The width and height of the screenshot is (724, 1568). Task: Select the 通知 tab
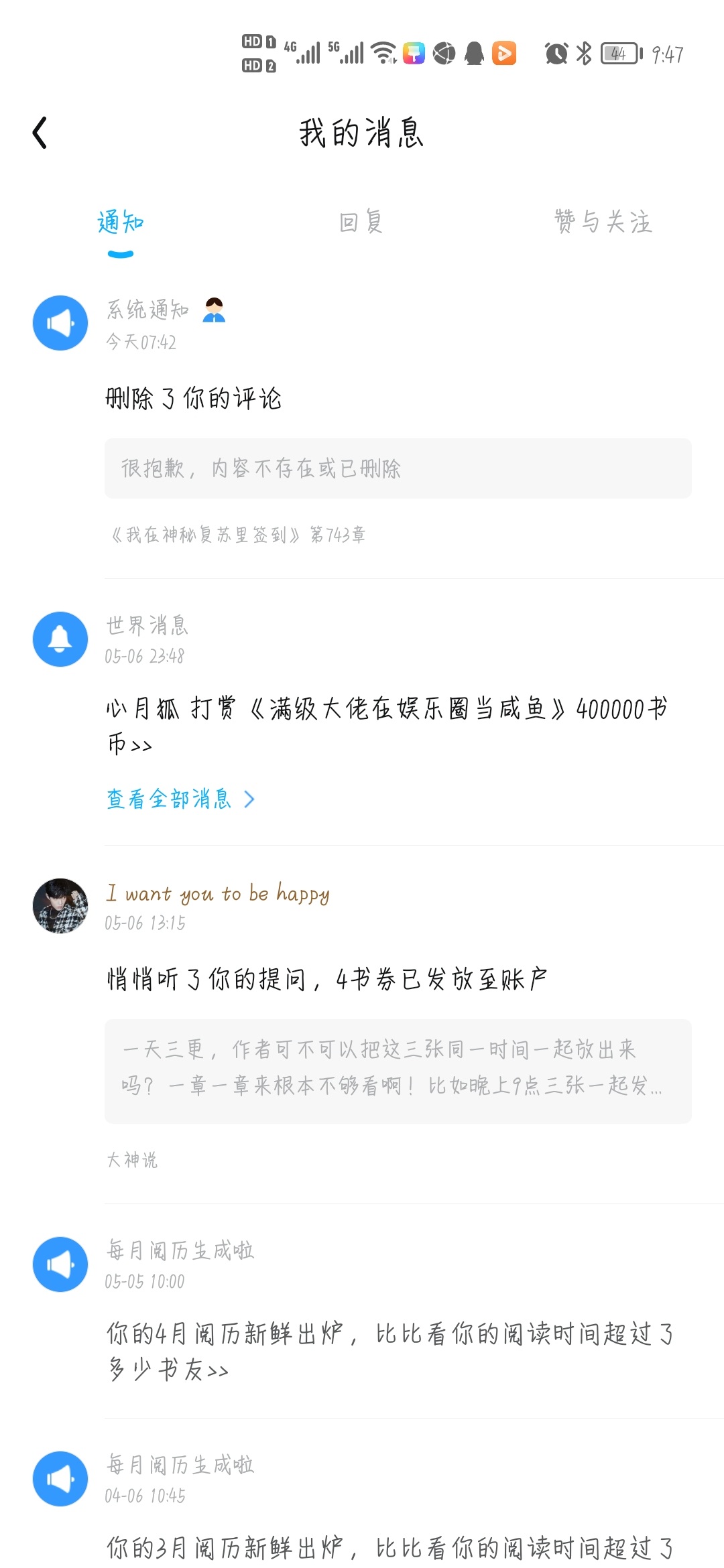[x=121, y=222]
